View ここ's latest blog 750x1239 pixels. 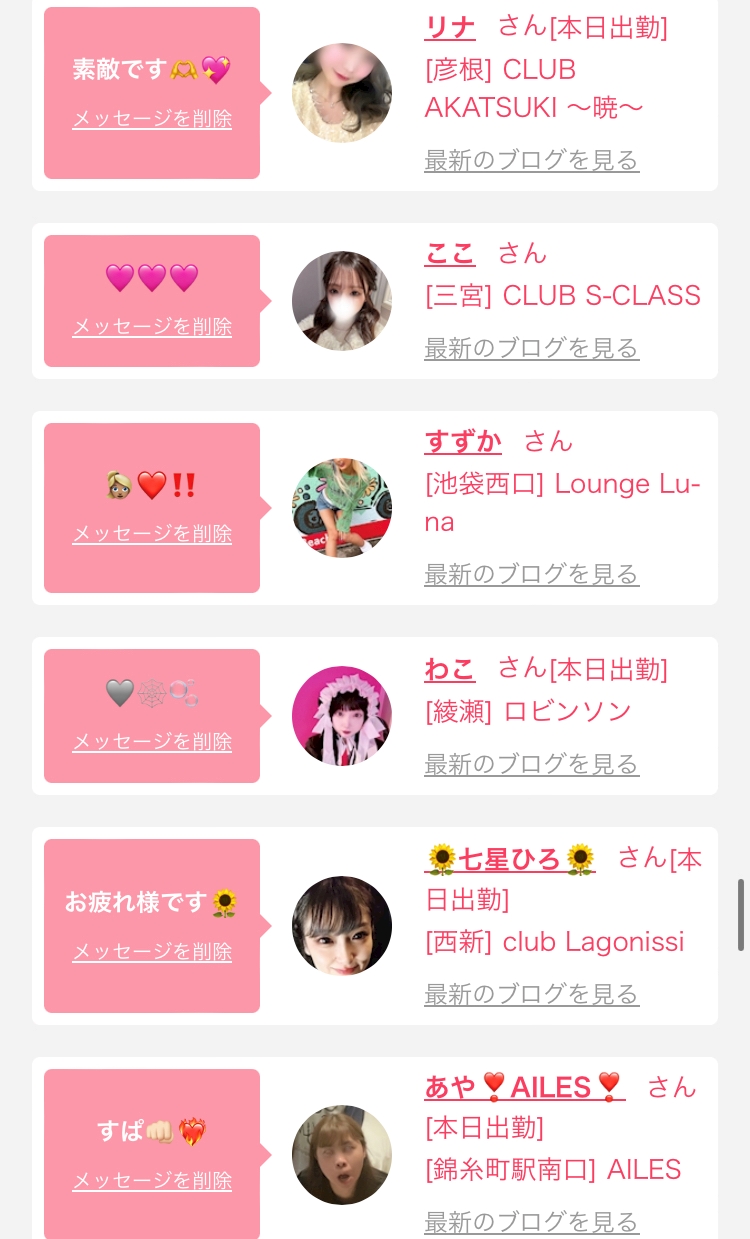(x=532, y=348)
